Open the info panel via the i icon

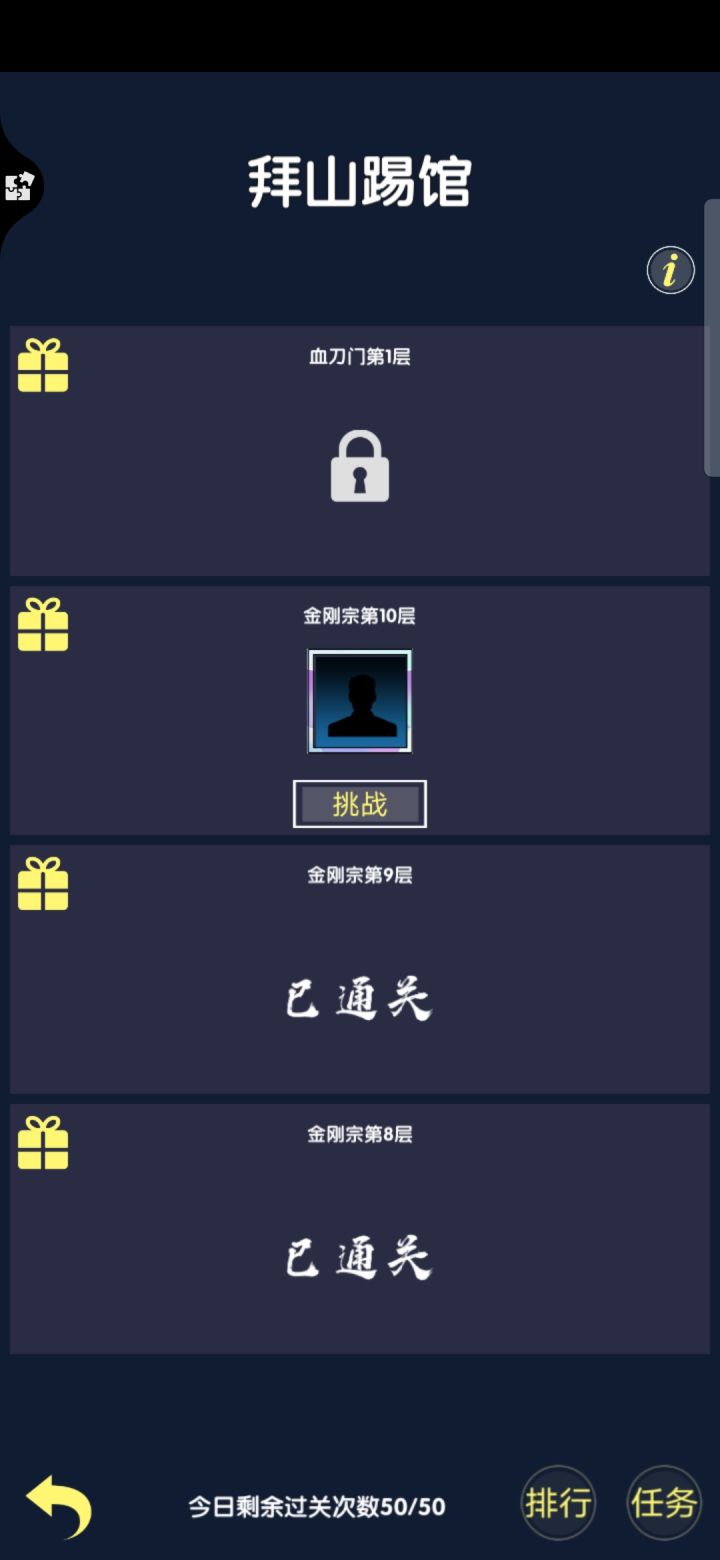pyautogui.click(x=670, y=269)
